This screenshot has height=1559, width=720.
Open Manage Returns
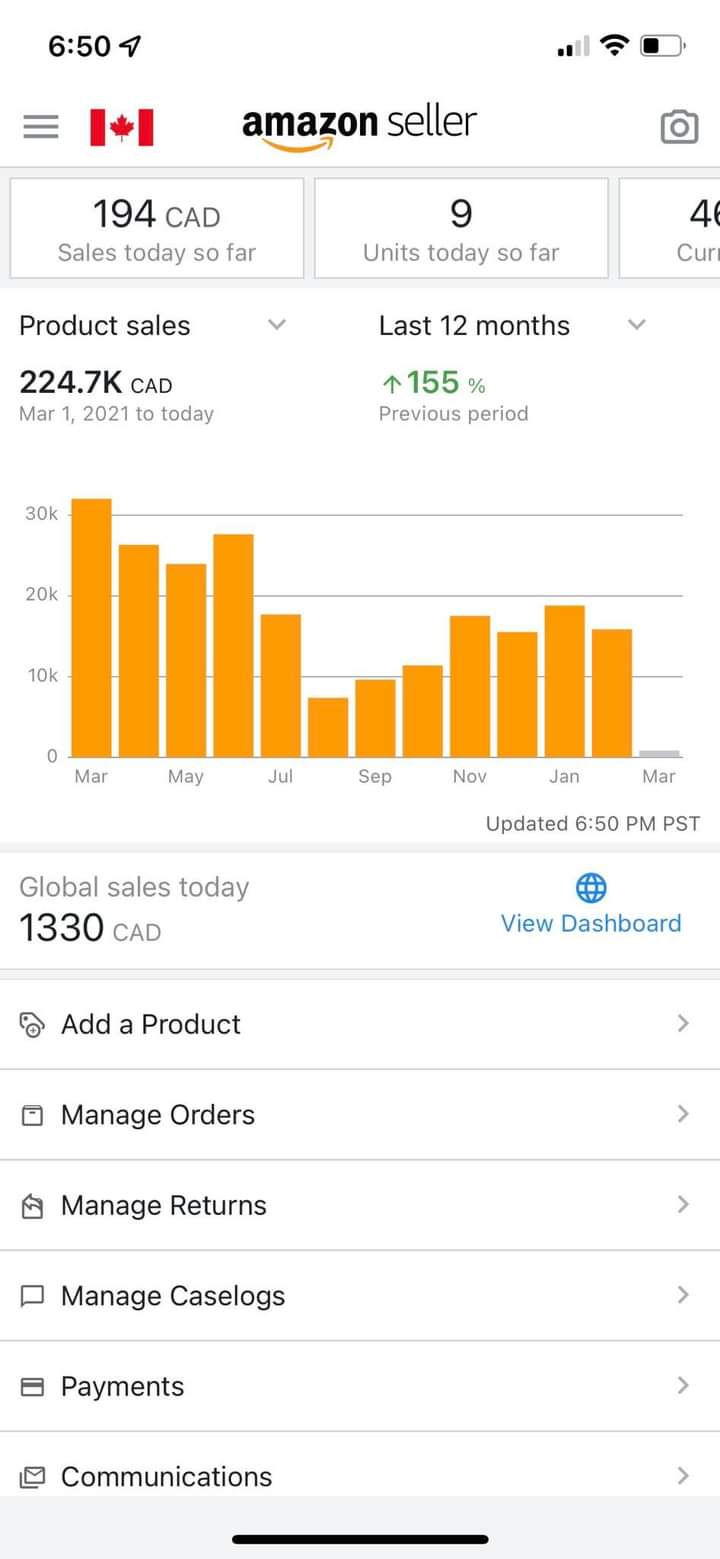tap(360, 1205)
